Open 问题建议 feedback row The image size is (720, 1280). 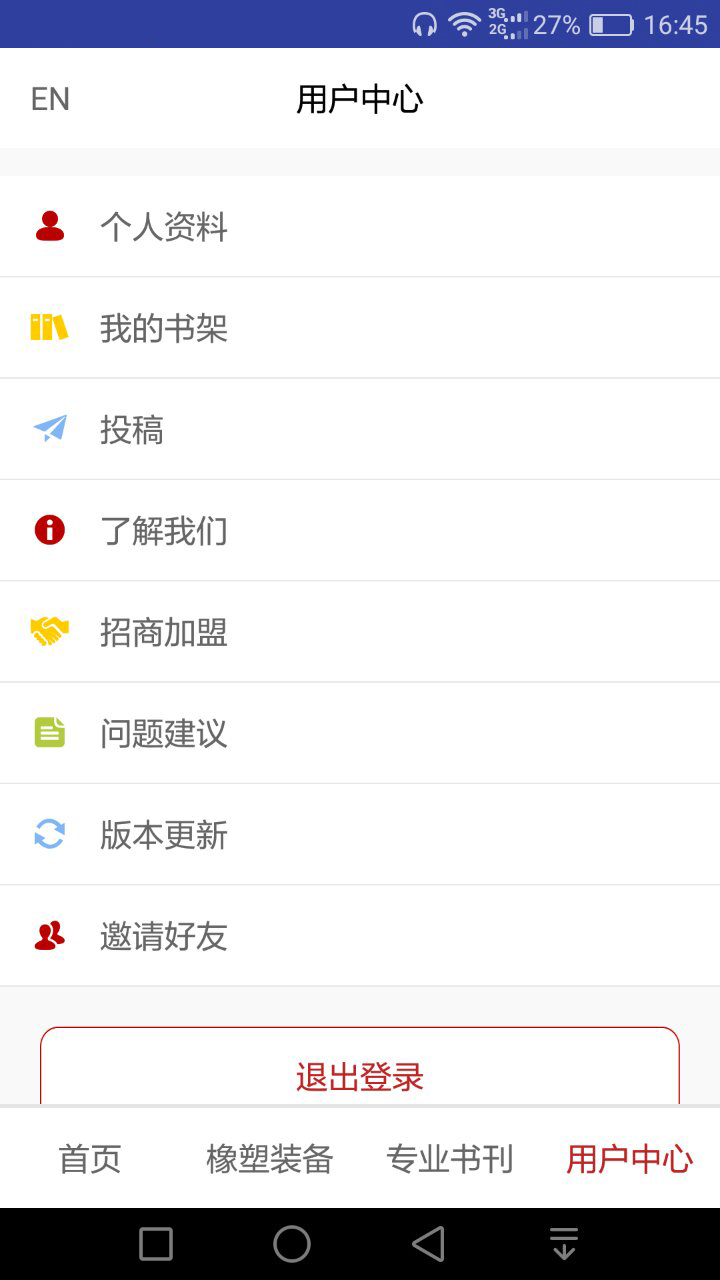pyautogui.click(x=360, y=733)
